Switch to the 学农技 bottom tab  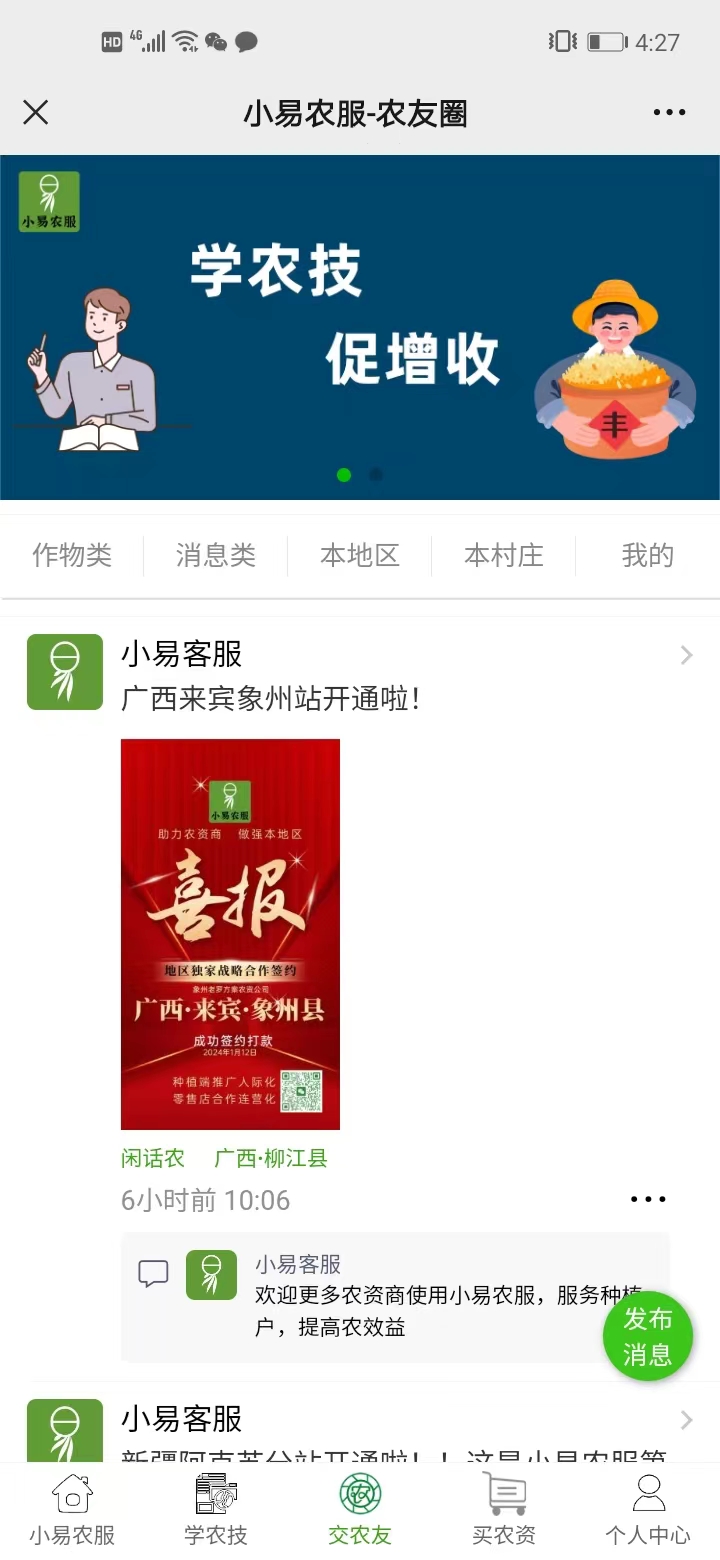pyautogui.click(x=216, y=1510)
